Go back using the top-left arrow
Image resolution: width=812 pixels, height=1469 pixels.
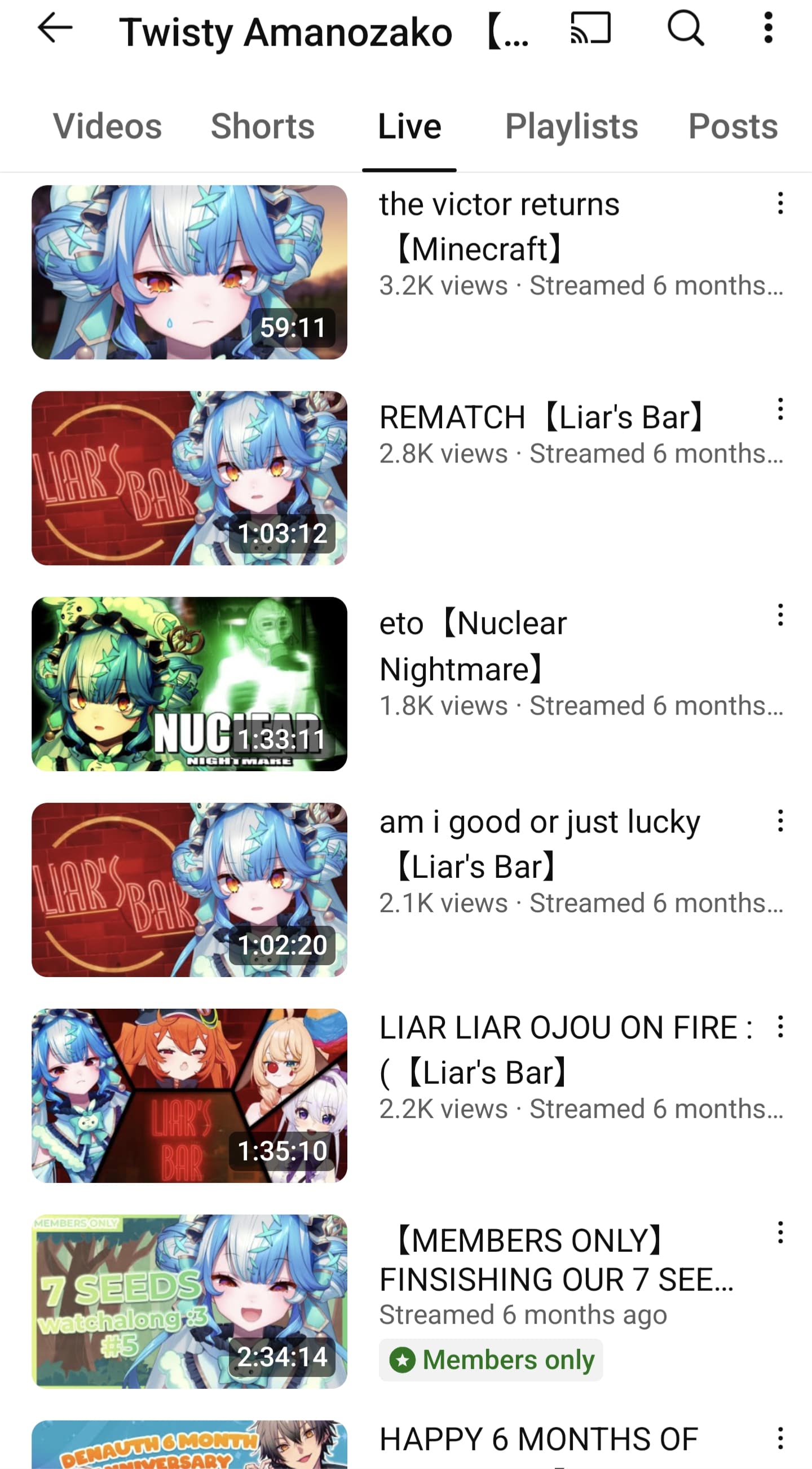pyautogui.click(x=55, y=29)
